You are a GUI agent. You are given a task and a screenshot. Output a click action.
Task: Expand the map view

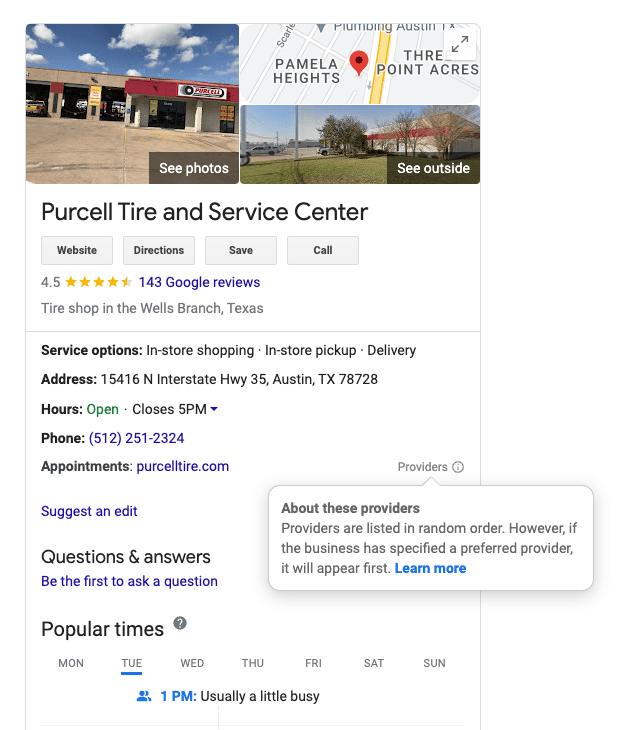click(x=459, y=44)
